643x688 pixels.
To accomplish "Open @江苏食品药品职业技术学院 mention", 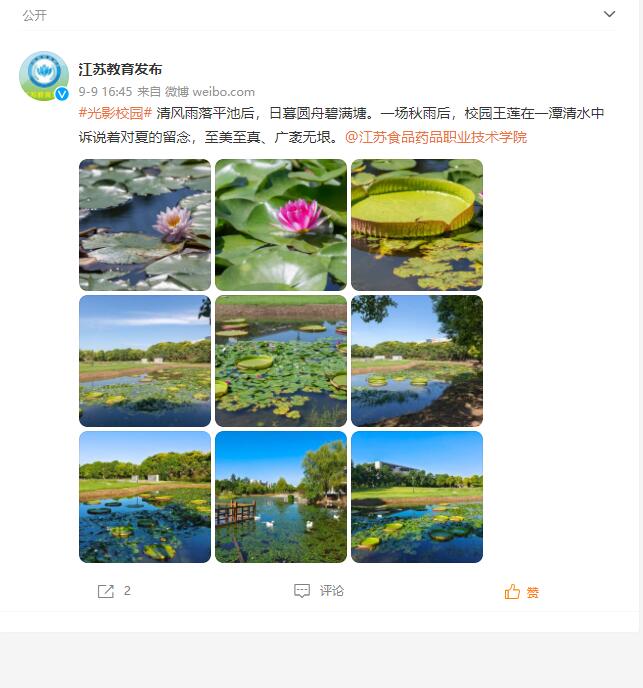I will [x=435, y=137].
